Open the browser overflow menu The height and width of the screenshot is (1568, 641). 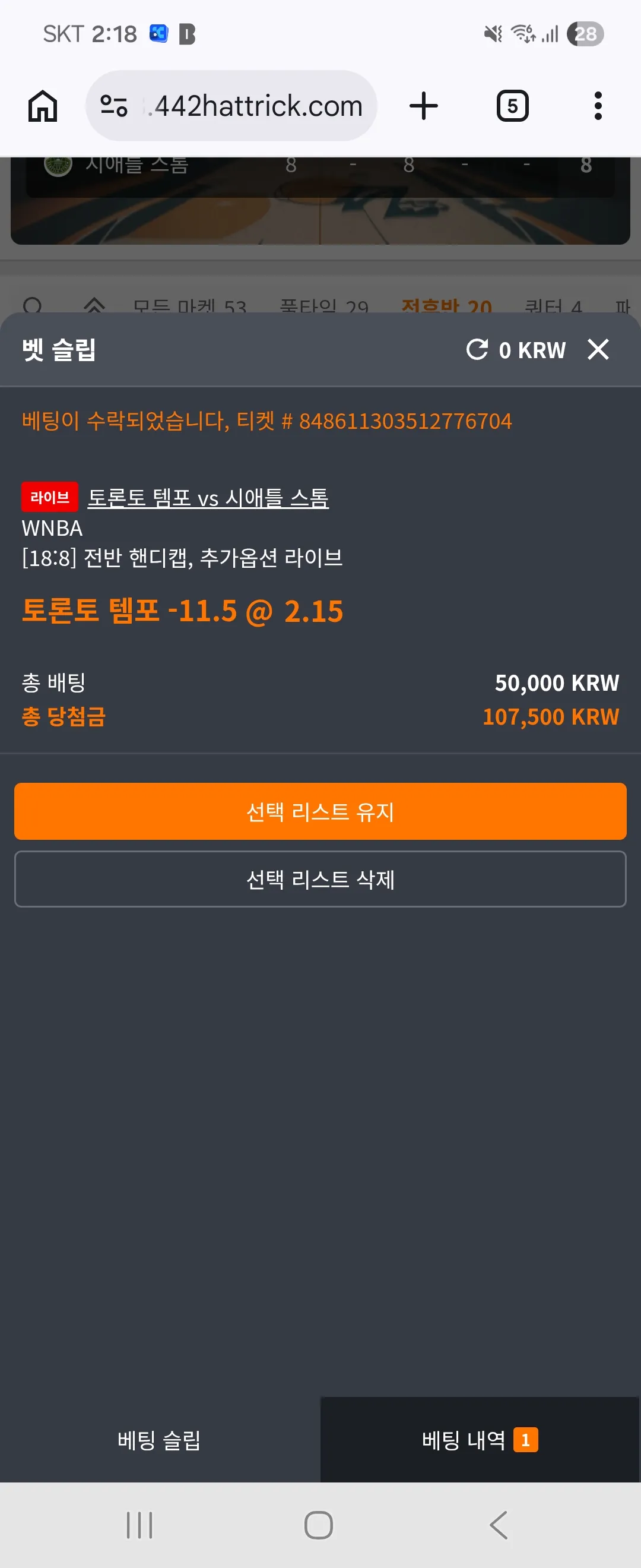coord(598,106)
